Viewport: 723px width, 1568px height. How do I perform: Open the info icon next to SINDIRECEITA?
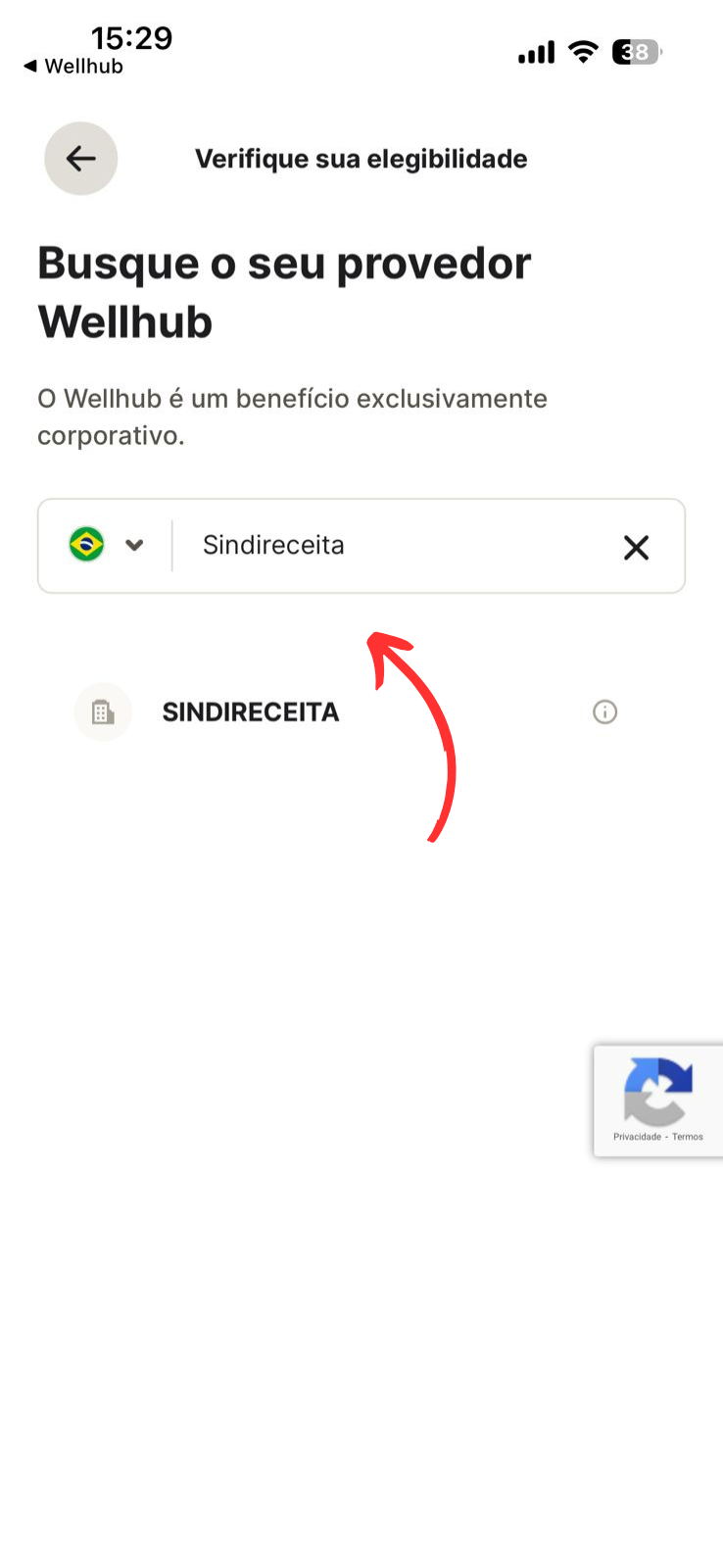604,712
